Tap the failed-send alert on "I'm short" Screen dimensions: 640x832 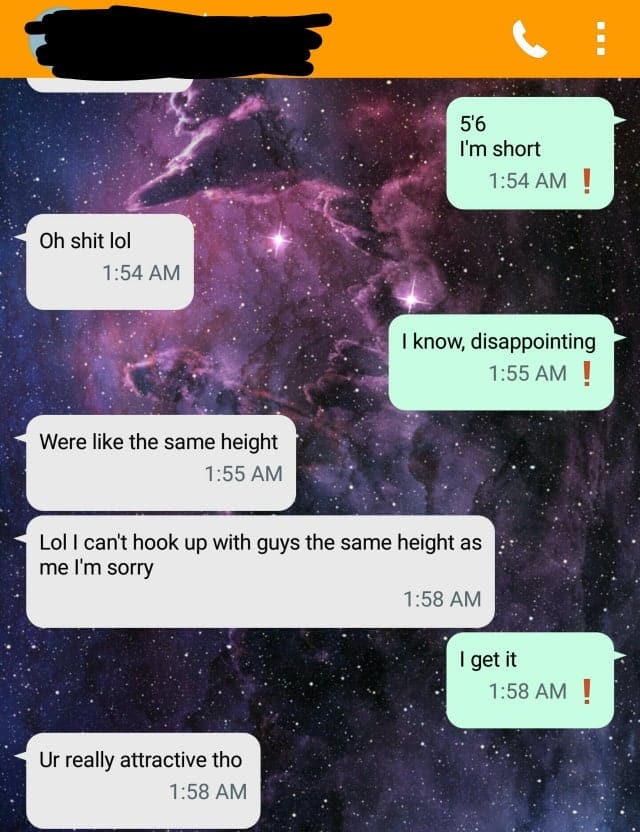[x=587, y=181]
